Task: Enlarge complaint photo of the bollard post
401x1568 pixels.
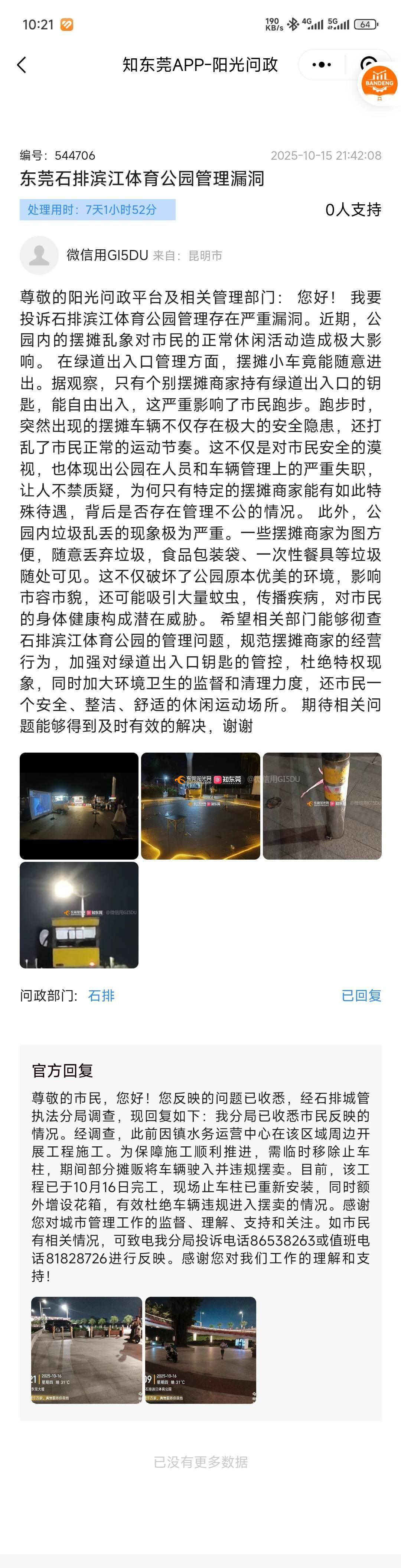Action: [322, 805]
